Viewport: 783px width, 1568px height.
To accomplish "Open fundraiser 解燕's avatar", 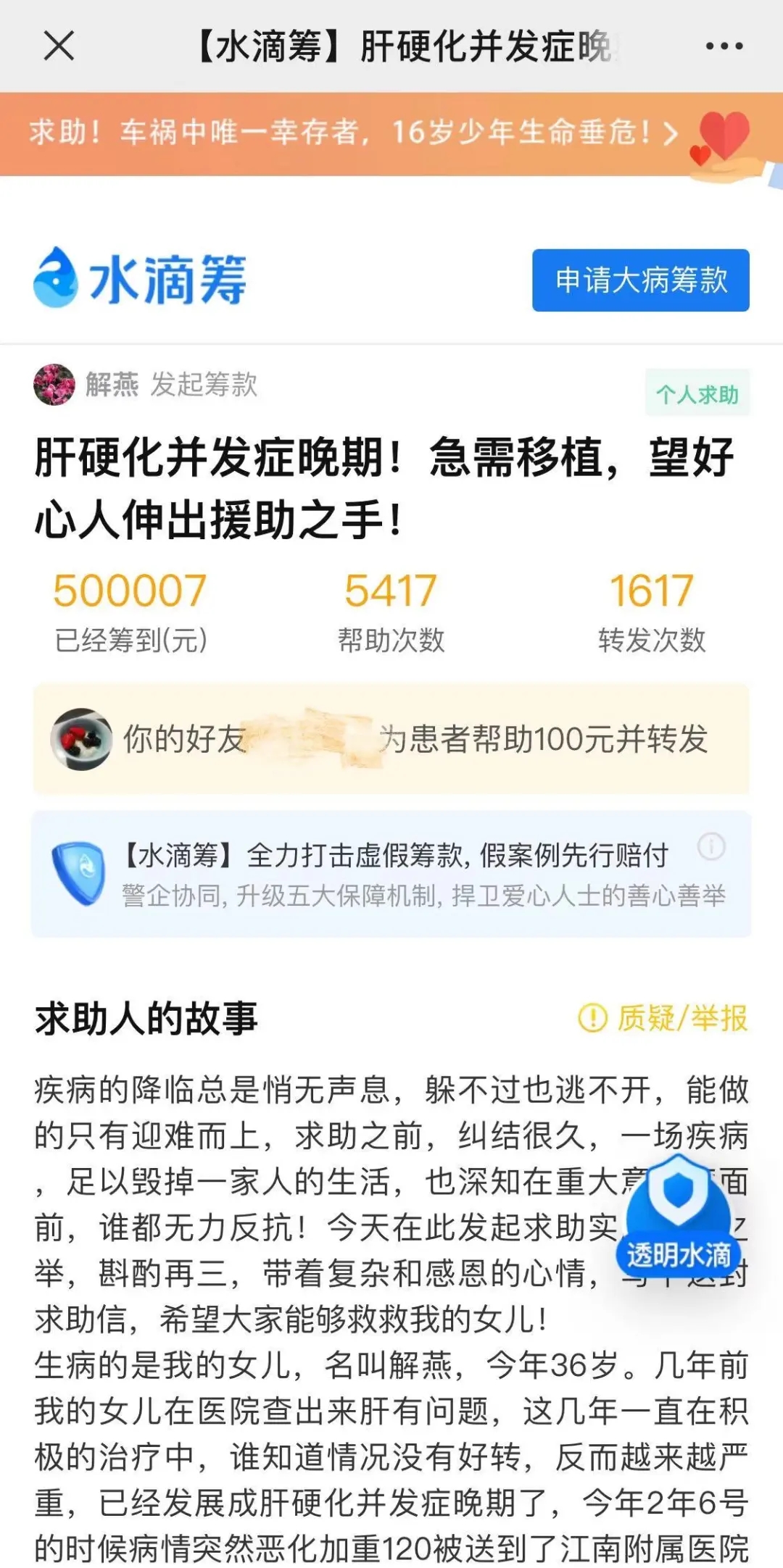I will coord(54,385).
